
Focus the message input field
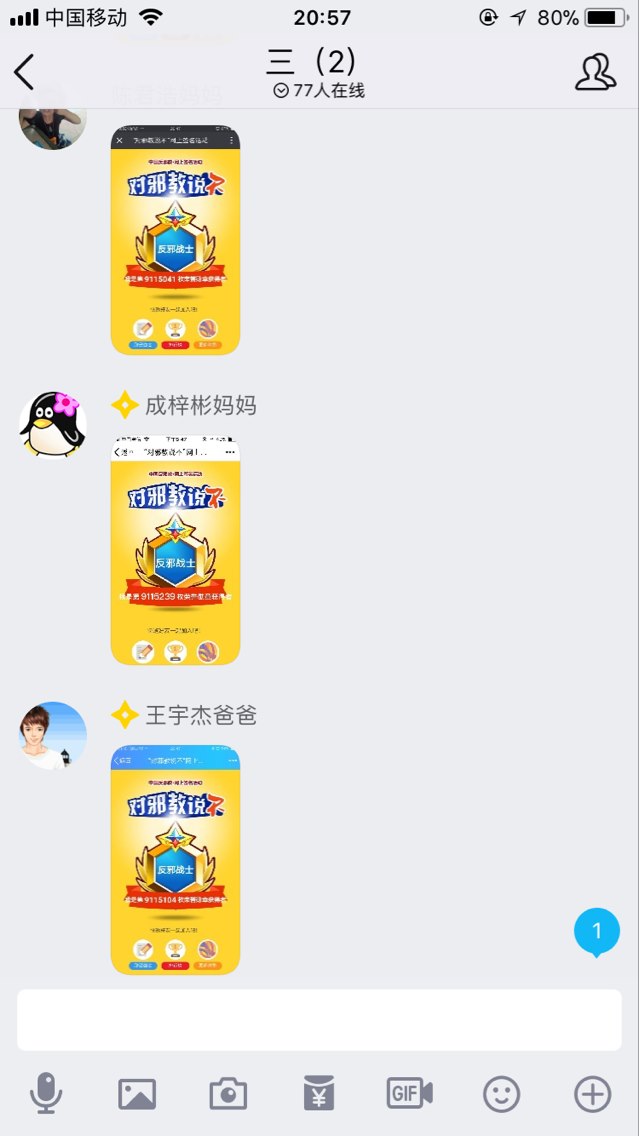click(319, 1020)
